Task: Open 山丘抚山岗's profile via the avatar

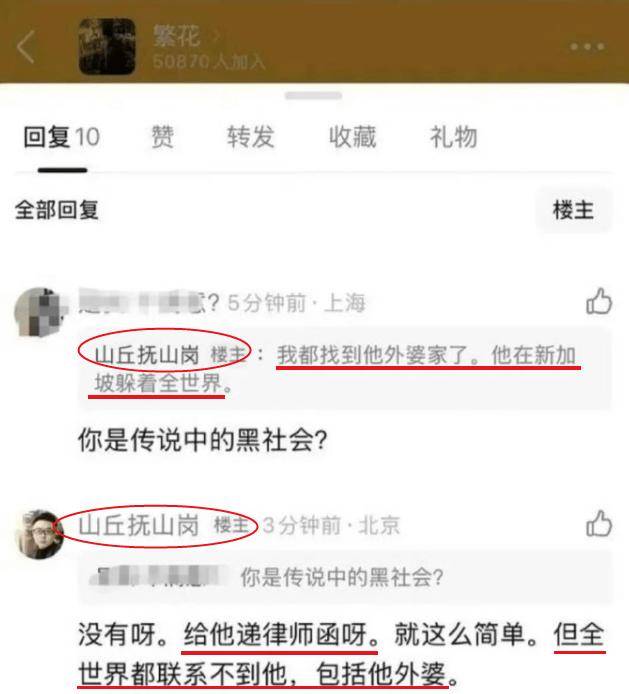Action: 39,535
